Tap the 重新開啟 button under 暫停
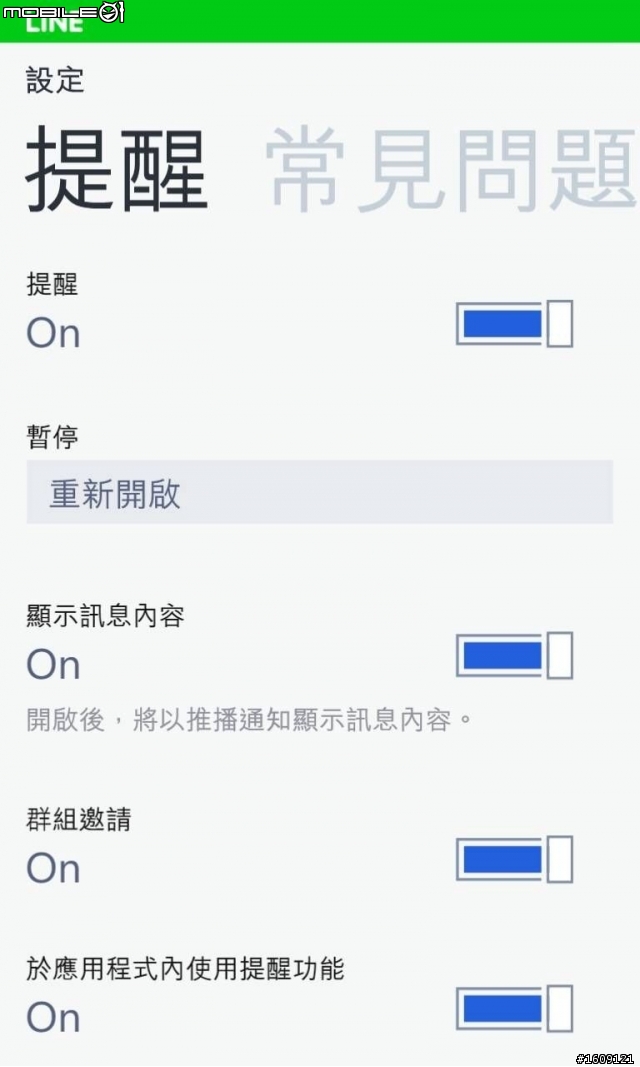The height and width of the screenshot is (1067, 640). [319, 492]
